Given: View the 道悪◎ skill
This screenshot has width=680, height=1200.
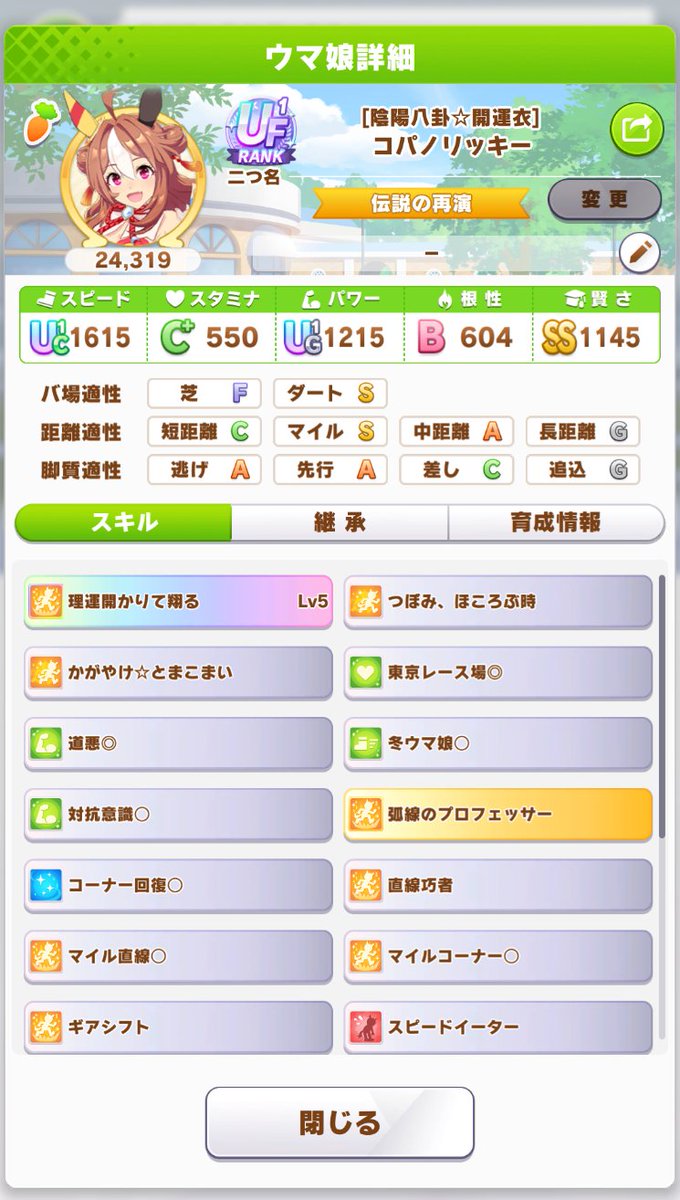Looking at the screenshot, I should (x=178, y=744).
